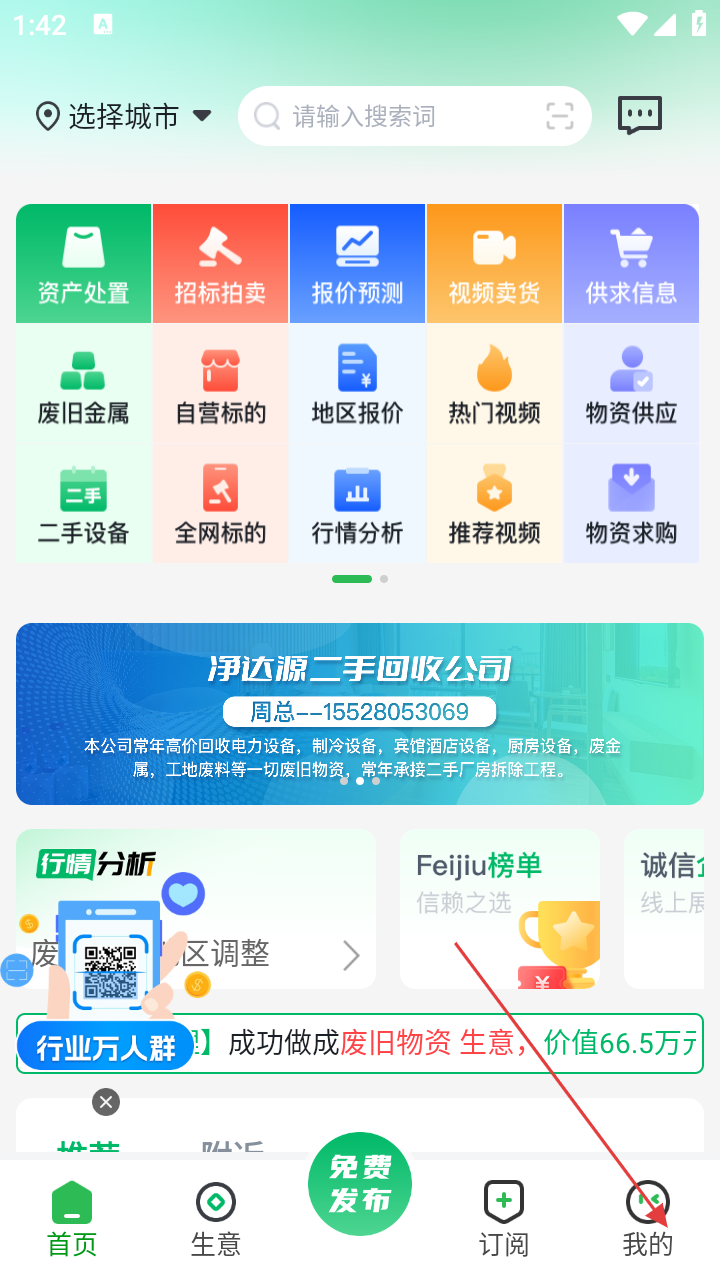Browse 废旧金属 listings
The image size is (720, 1280).
84,385
